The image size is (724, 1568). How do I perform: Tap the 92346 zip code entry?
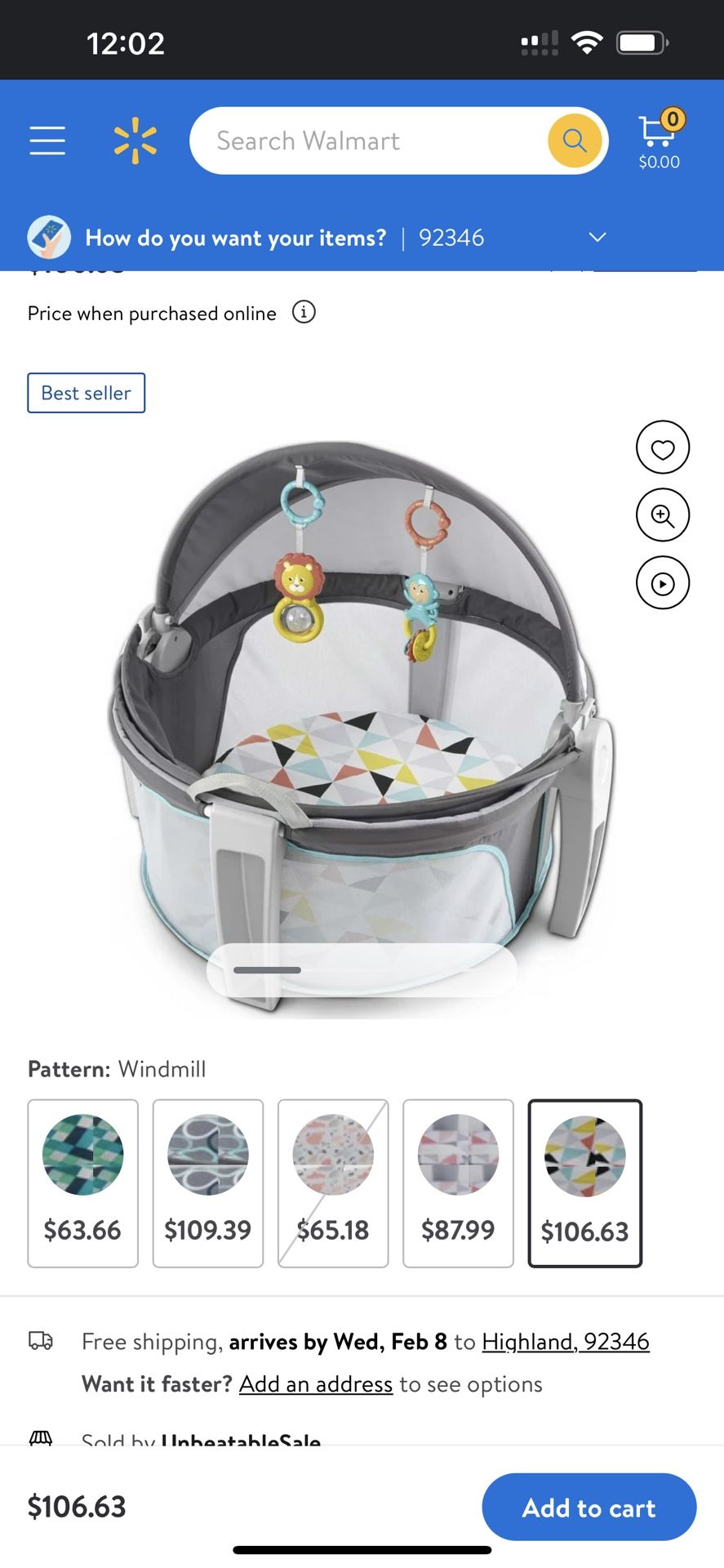click(450, 238)
